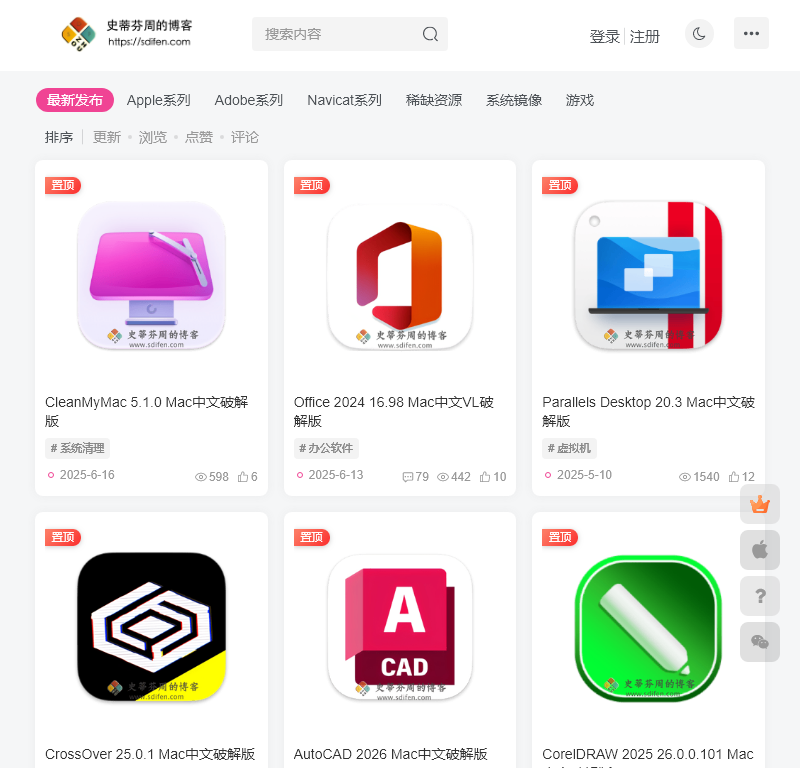The height and width of the screenshot is (768, 800).
Task: Sort posts by 浏览 views
Action: coord(152,137)
